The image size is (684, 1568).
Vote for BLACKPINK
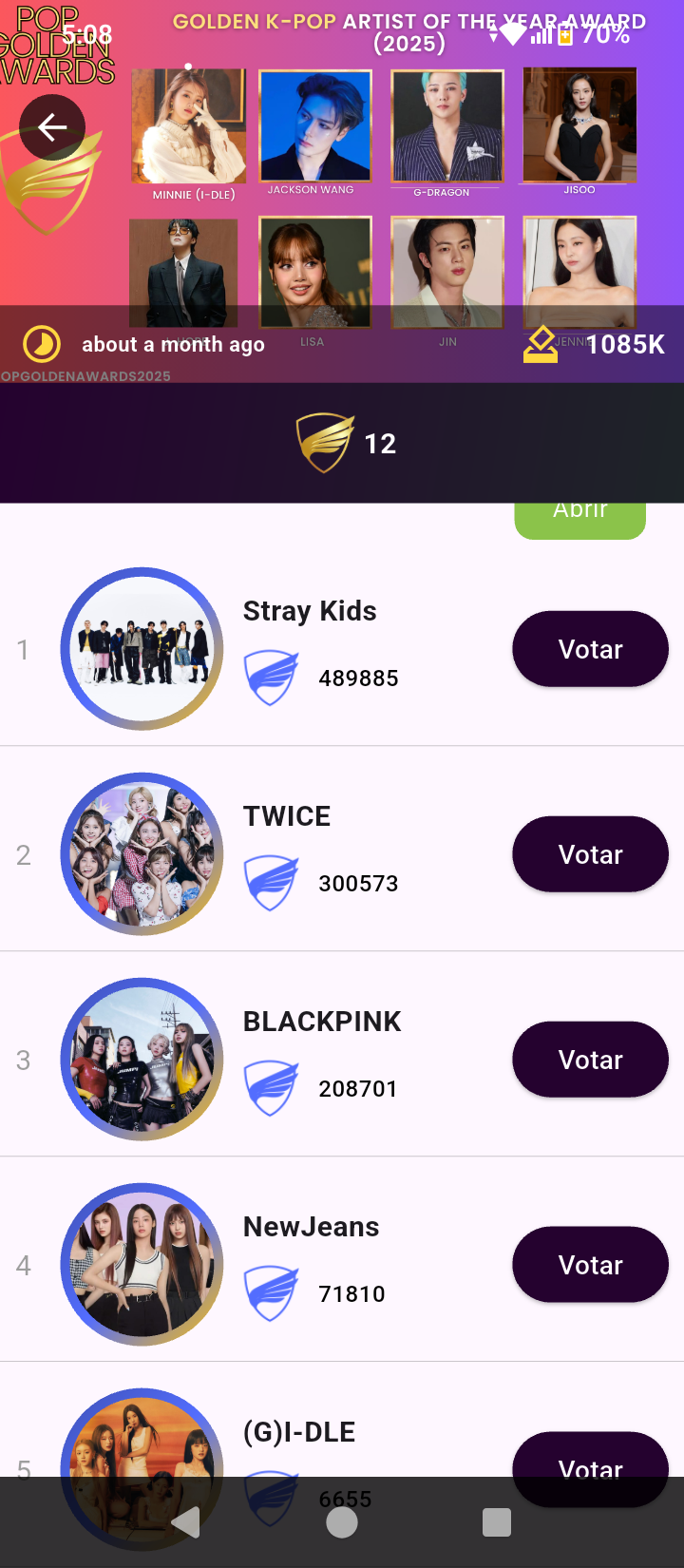point(590,1060)
